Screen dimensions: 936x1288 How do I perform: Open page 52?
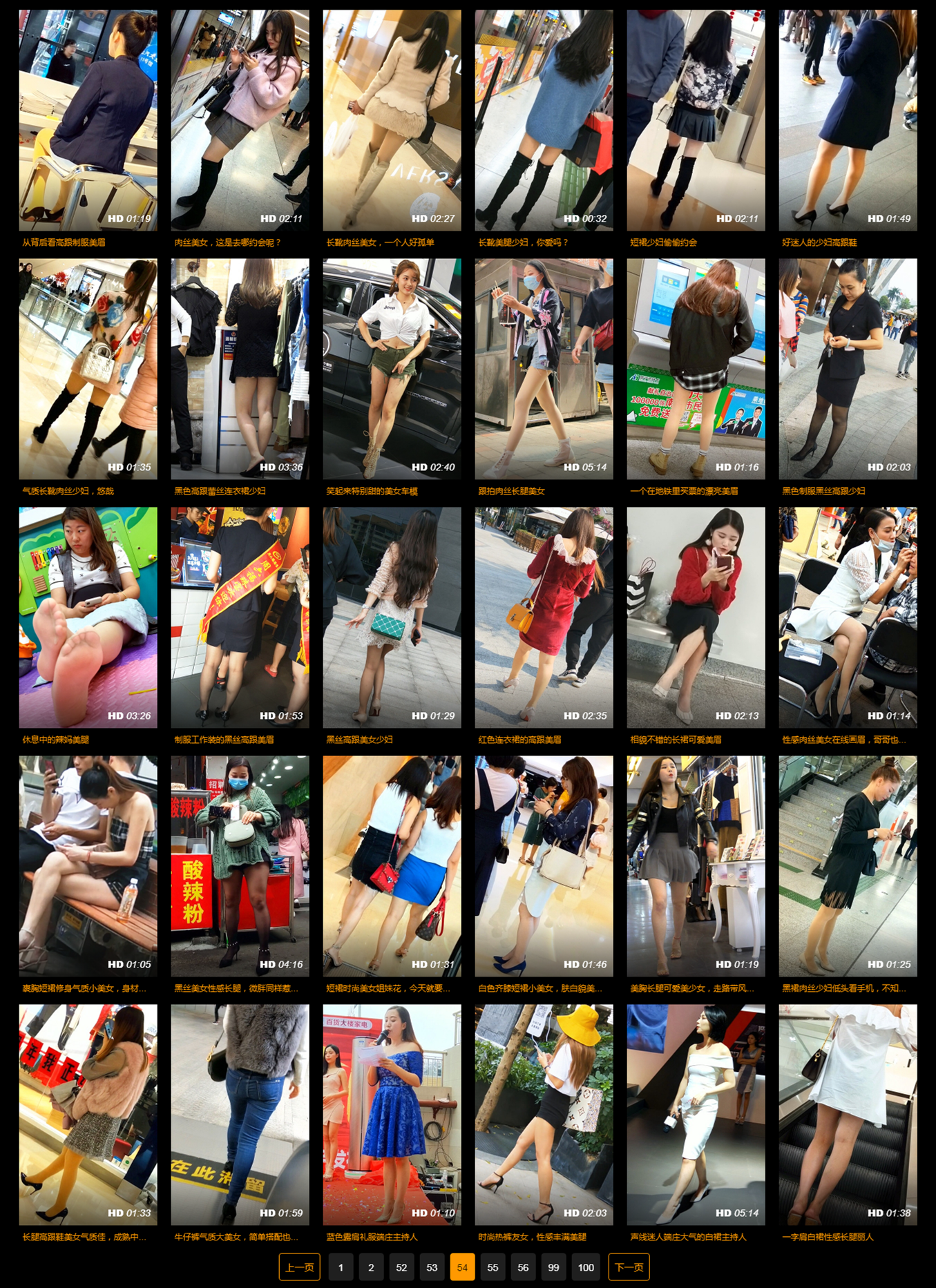(x=401, y=1267)
